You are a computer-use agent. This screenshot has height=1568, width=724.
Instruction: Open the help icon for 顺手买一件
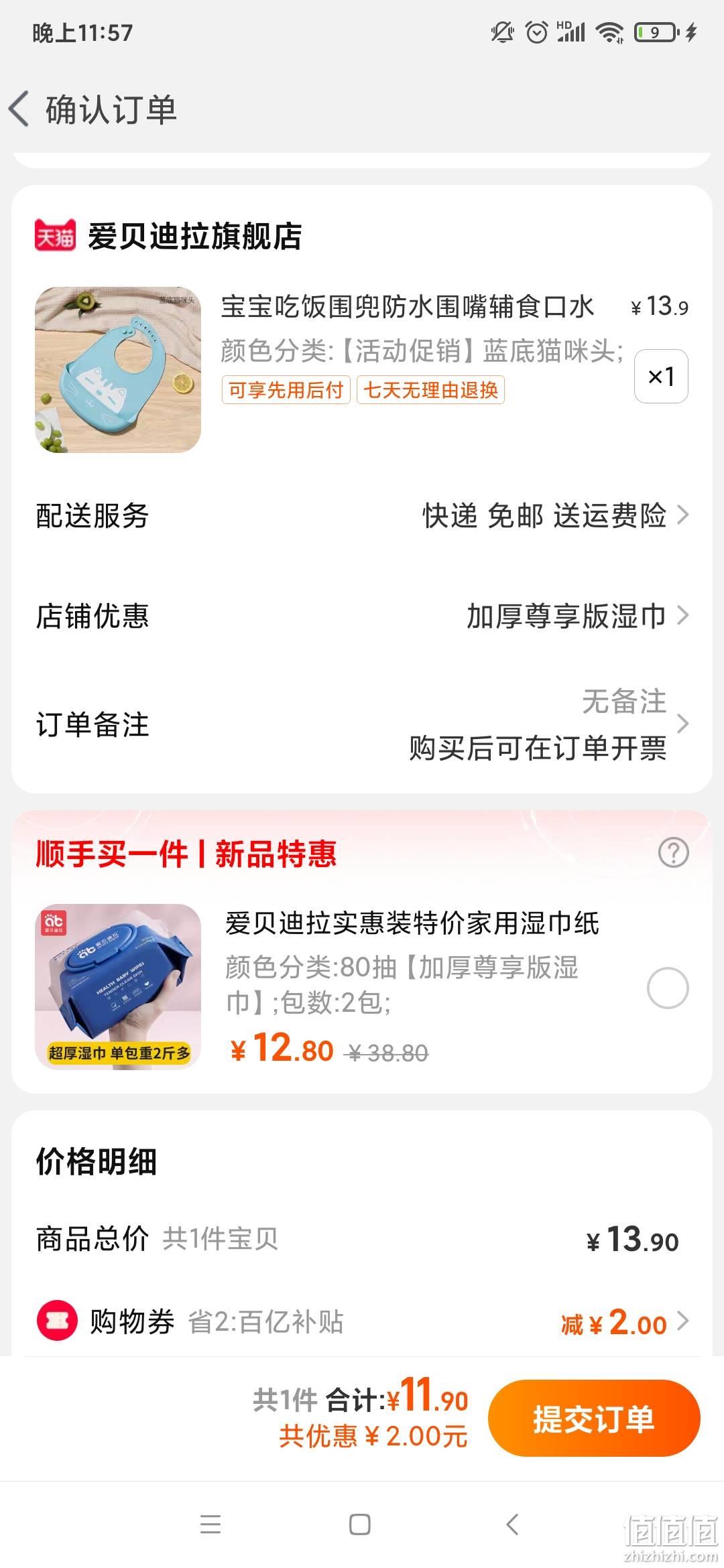[674, 853]
